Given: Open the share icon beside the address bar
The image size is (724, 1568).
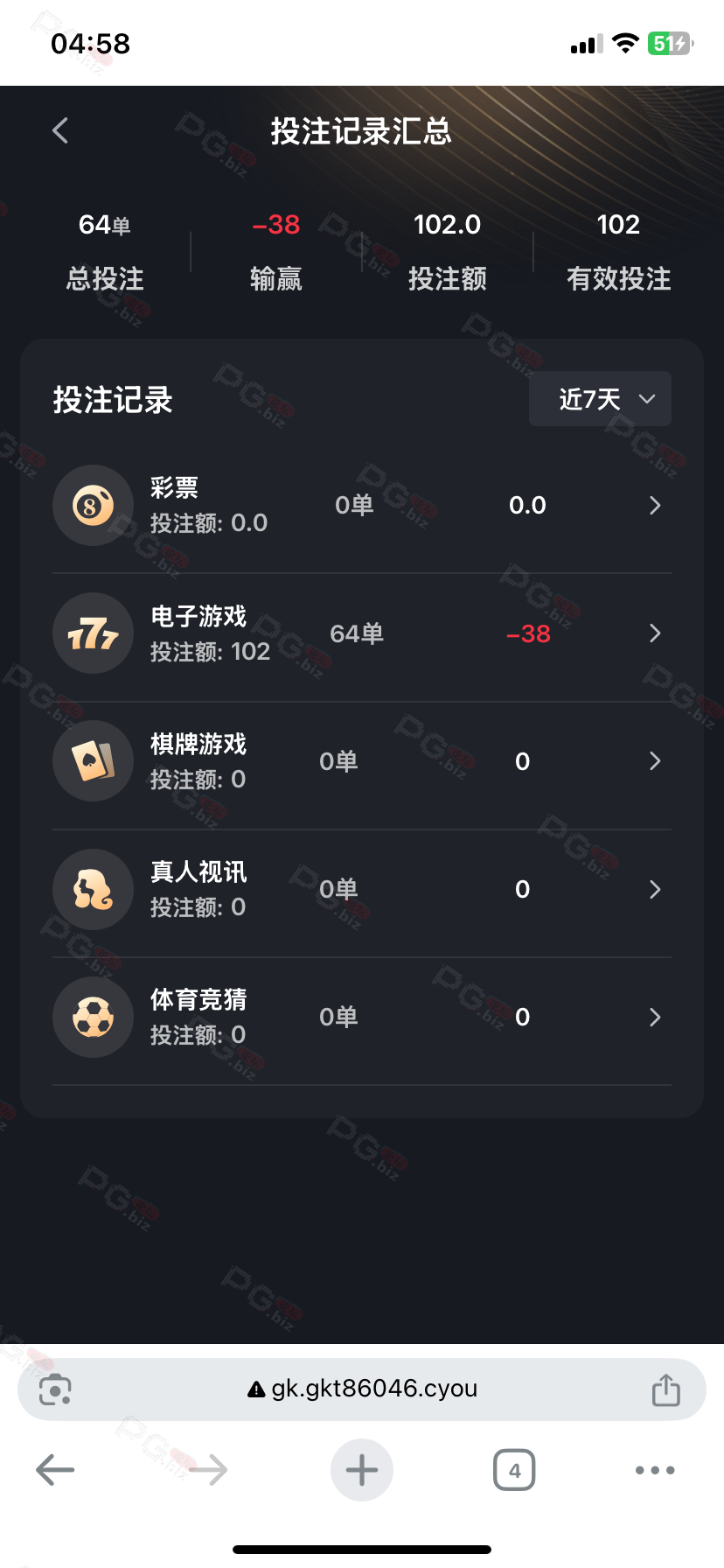Looking at the screenshot, I should (x=666, y=1389).
